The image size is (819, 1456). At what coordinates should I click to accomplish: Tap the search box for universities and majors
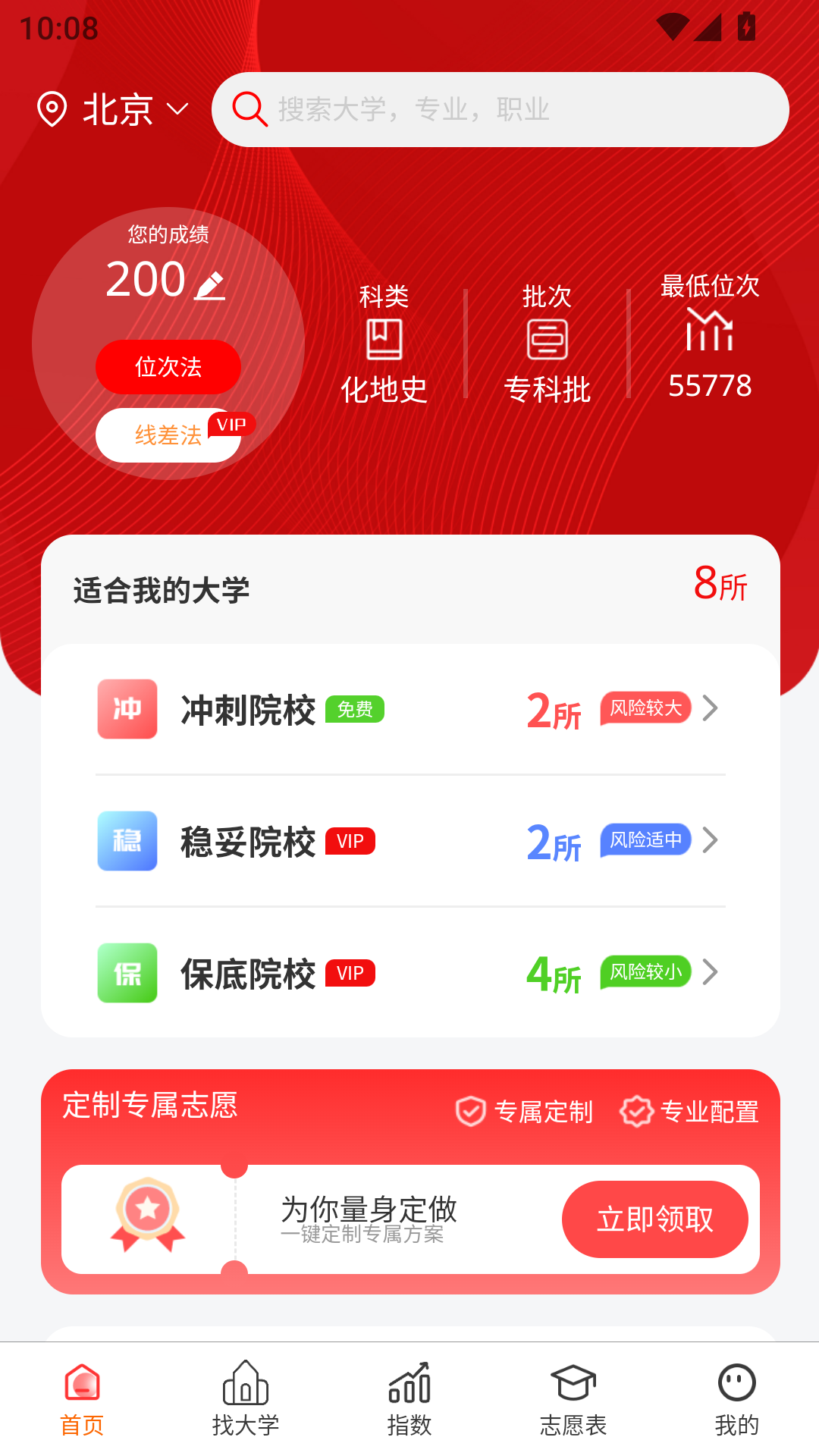point(500,110)
